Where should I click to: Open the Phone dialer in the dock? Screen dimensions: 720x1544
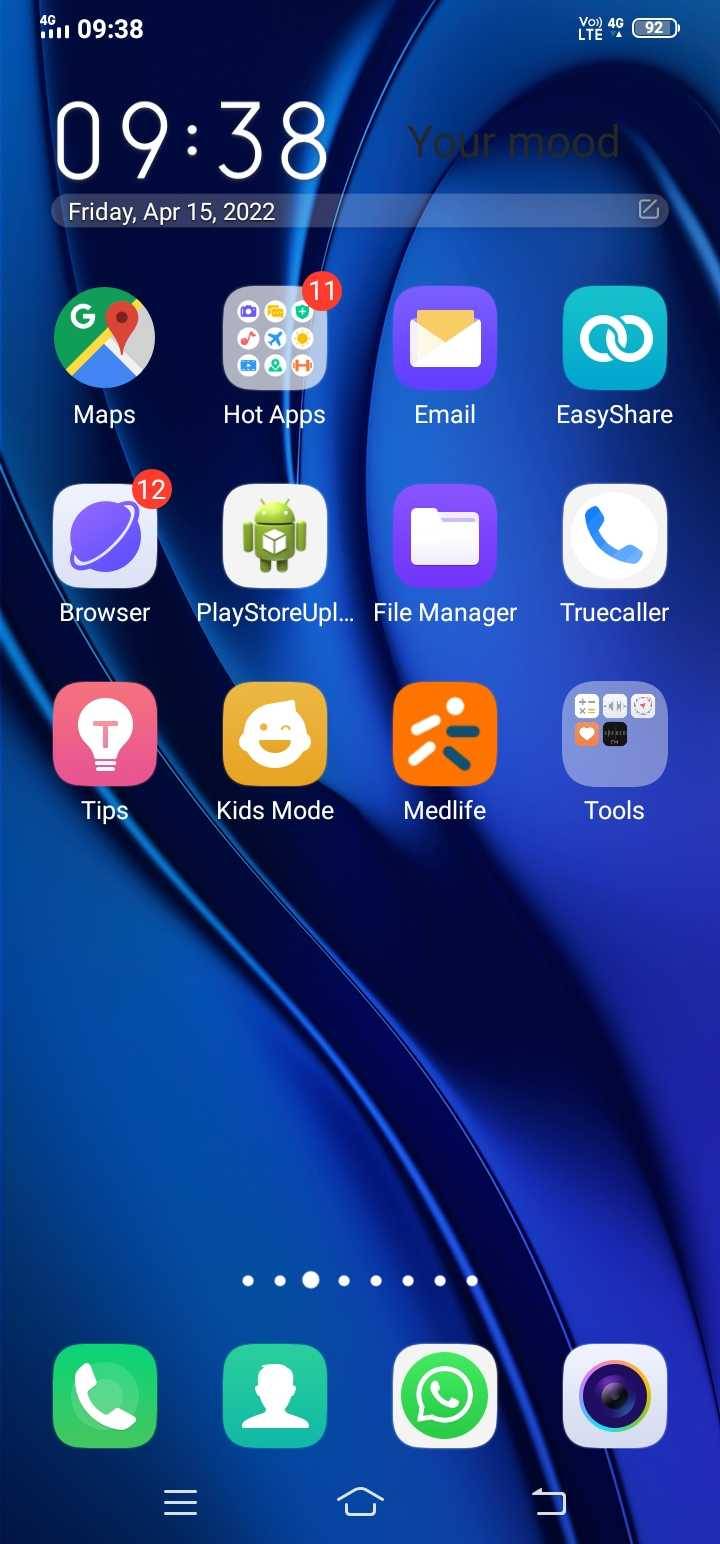click(x=105, y=1396)
